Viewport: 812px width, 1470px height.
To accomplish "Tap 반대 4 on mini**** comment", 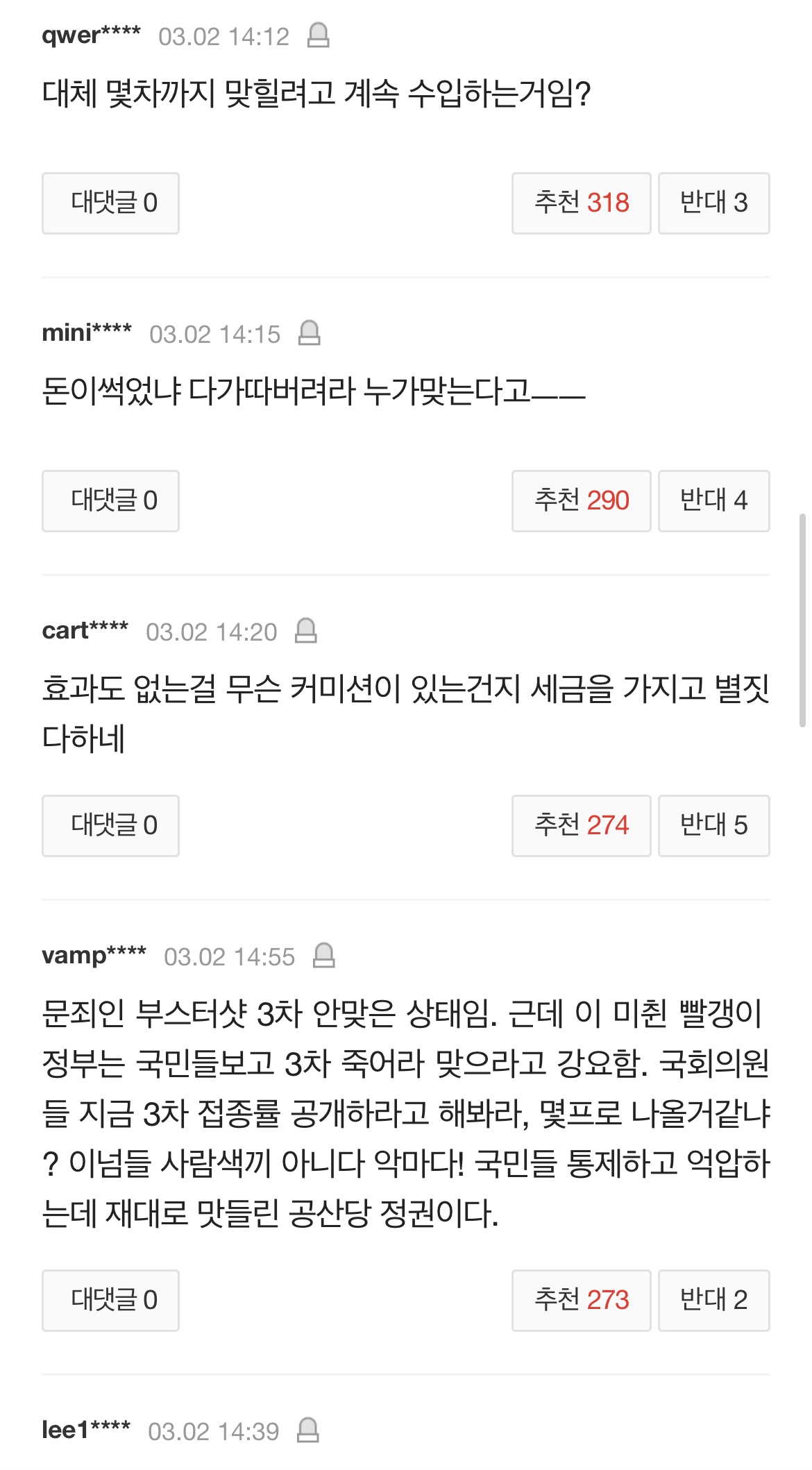I will pos(713,501).
